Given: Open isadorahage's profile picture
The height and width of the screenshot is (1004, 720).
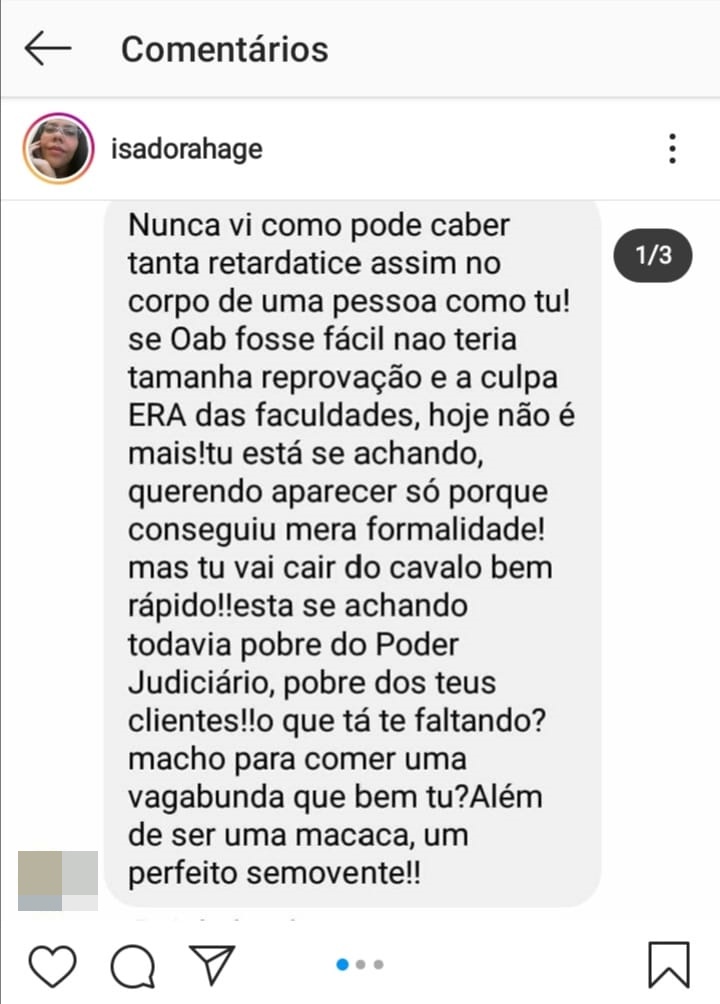Looking at the screenshot, I should [58, 148].
